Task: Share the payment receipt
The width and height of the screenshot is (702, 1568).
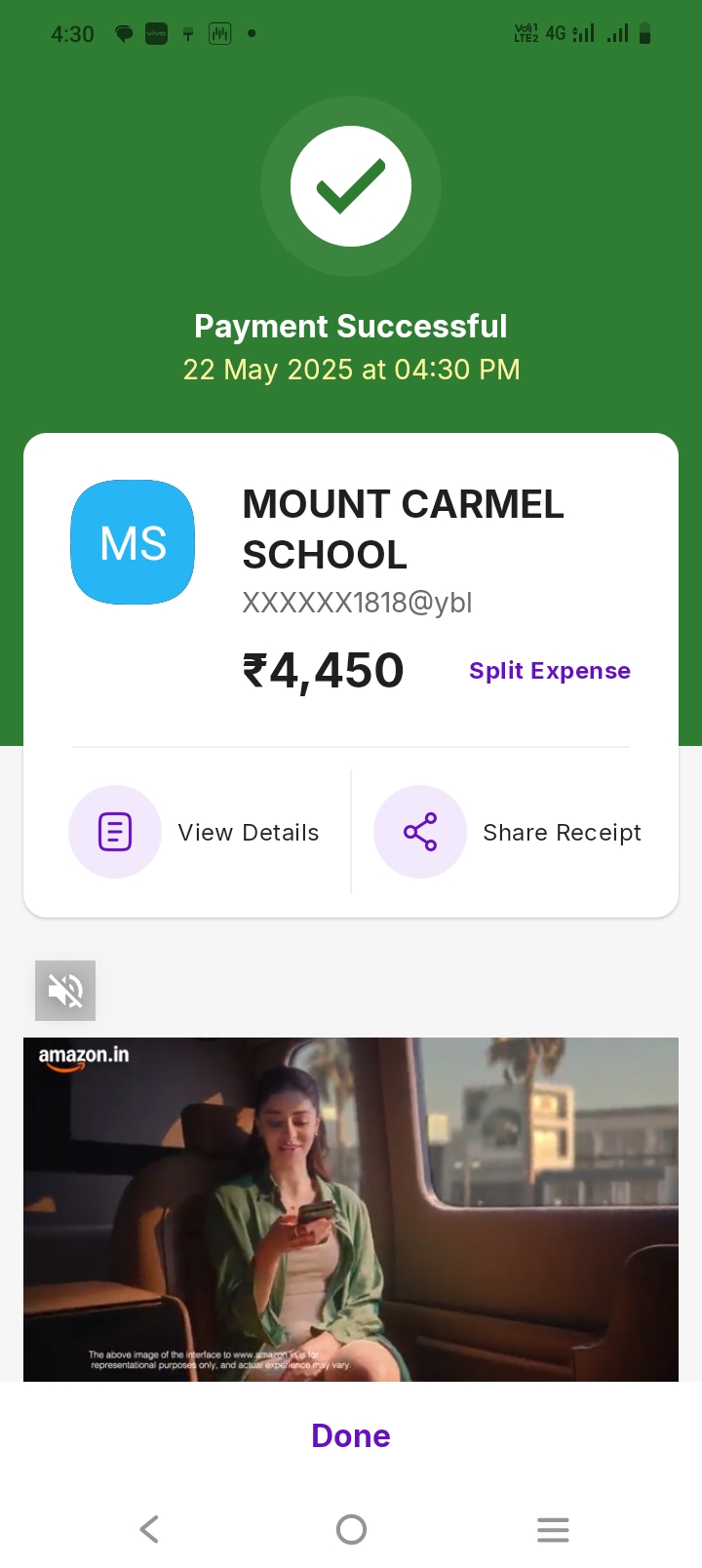Action: tap(508, 832)
